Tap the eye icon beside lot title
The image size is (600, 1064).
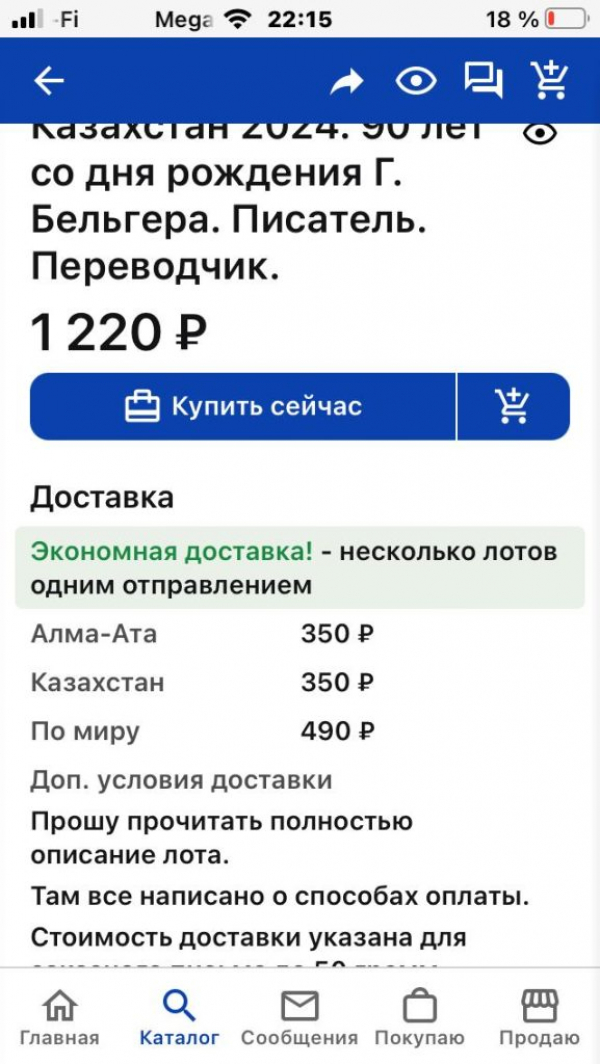[540, 134]
